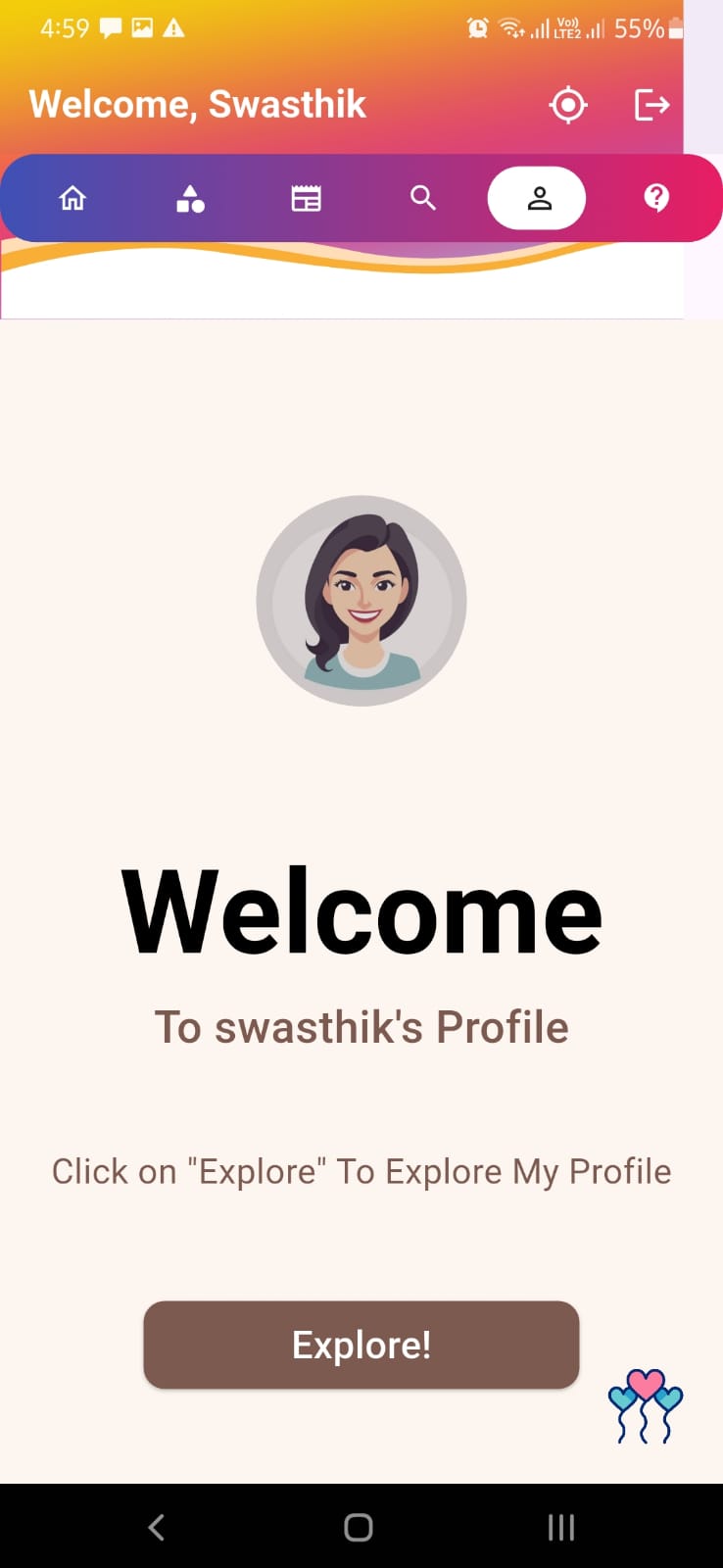Image resolution: width=723 pixels, height=1568 pixels.
Task: Select the profile tab
Action: coord(538,199)
